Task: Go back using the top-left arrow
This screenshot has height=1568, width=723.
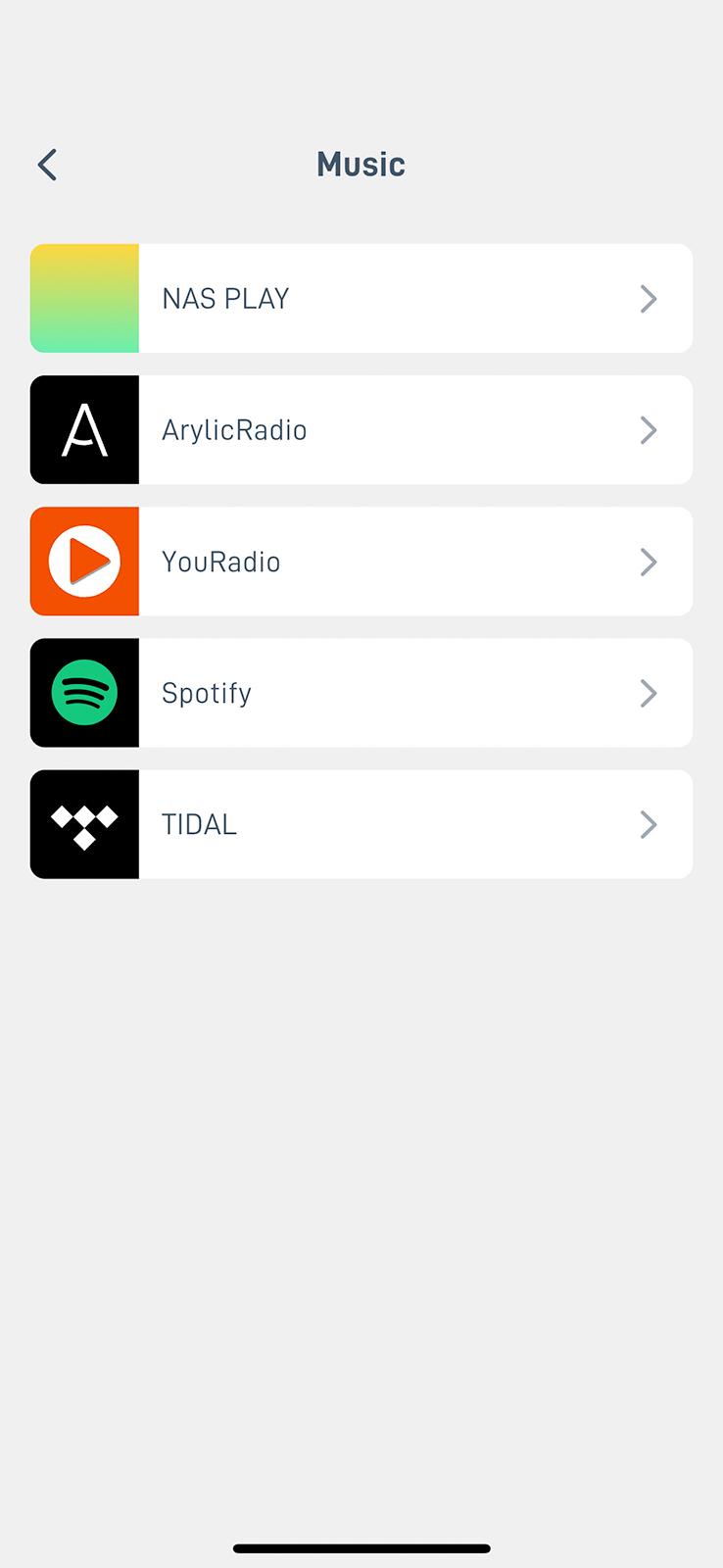Action: (47, 165)
